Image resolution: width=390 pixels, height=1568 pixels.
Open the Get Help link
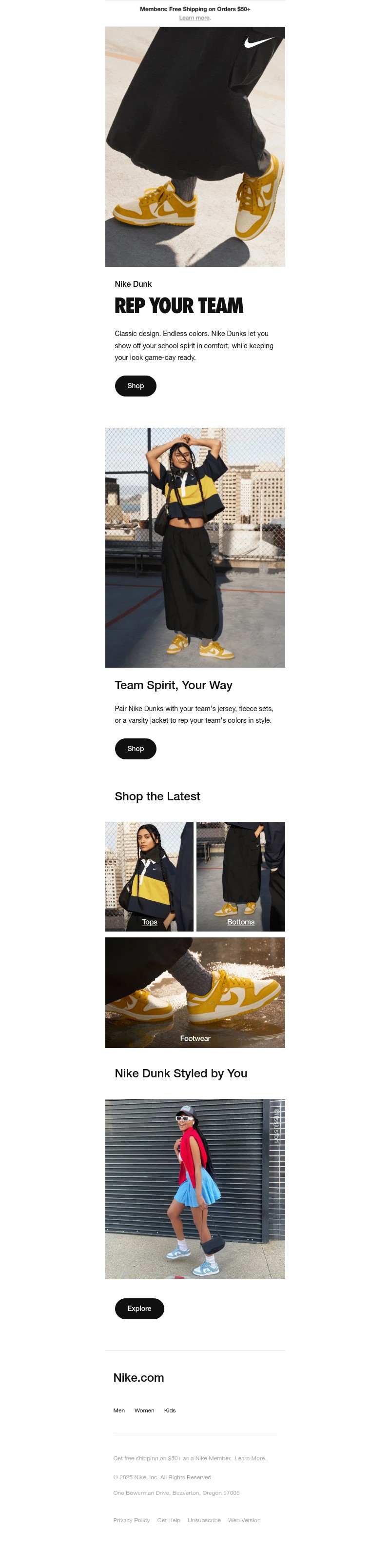click(169, 1521)
